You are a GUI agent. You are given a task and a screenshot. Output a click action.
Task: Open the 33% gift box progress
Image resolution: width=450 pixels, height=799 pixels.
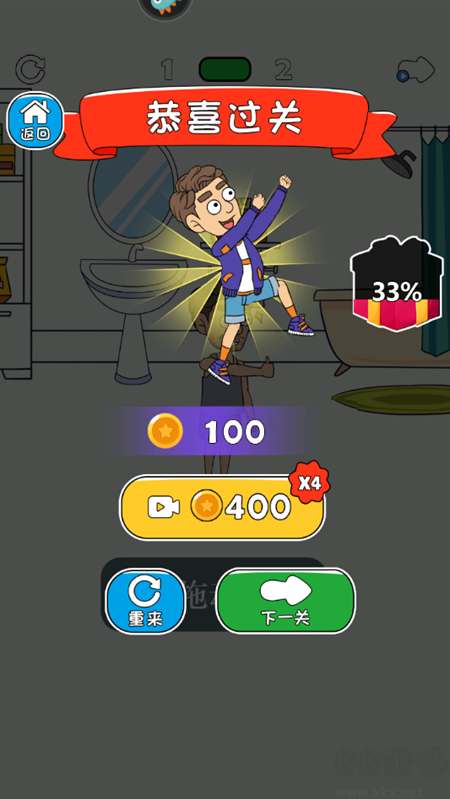(x=396, y=284)
